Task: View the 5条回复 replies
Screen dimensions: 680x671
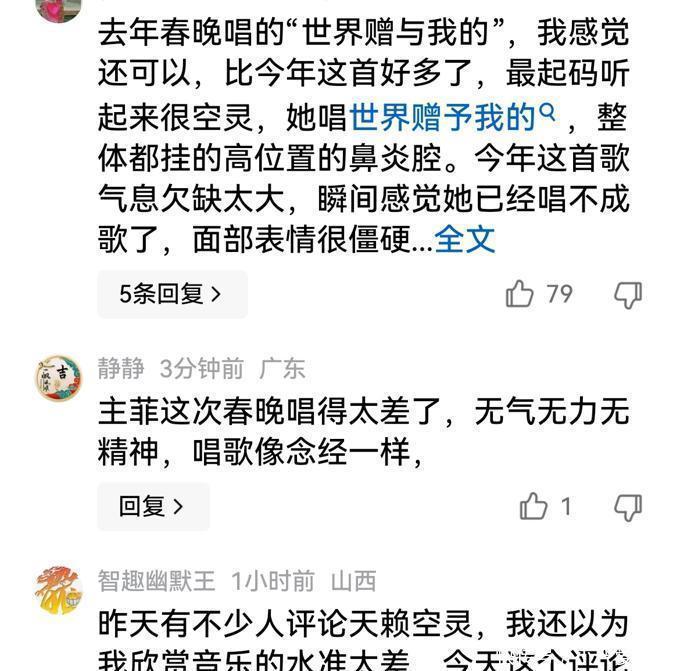Action: coord(172,294)
